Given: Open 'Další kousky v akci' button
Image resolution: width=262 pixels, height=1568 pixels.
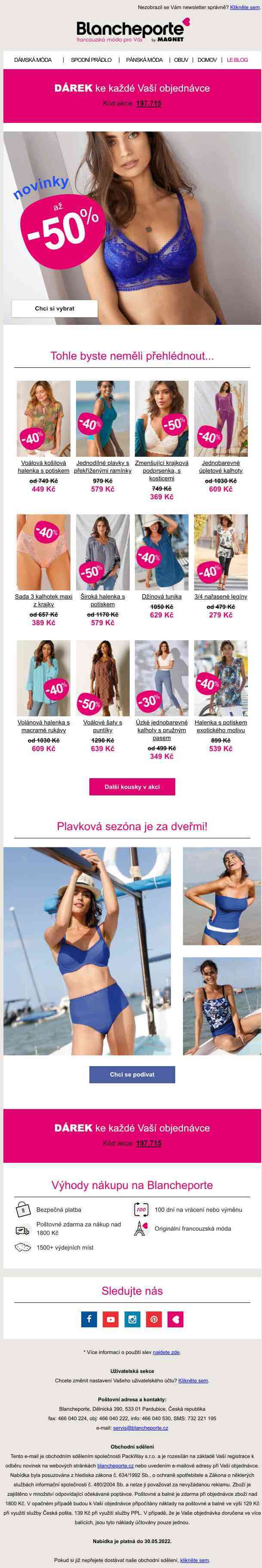Looking at the screenshot, I should [x=132, y=786].
